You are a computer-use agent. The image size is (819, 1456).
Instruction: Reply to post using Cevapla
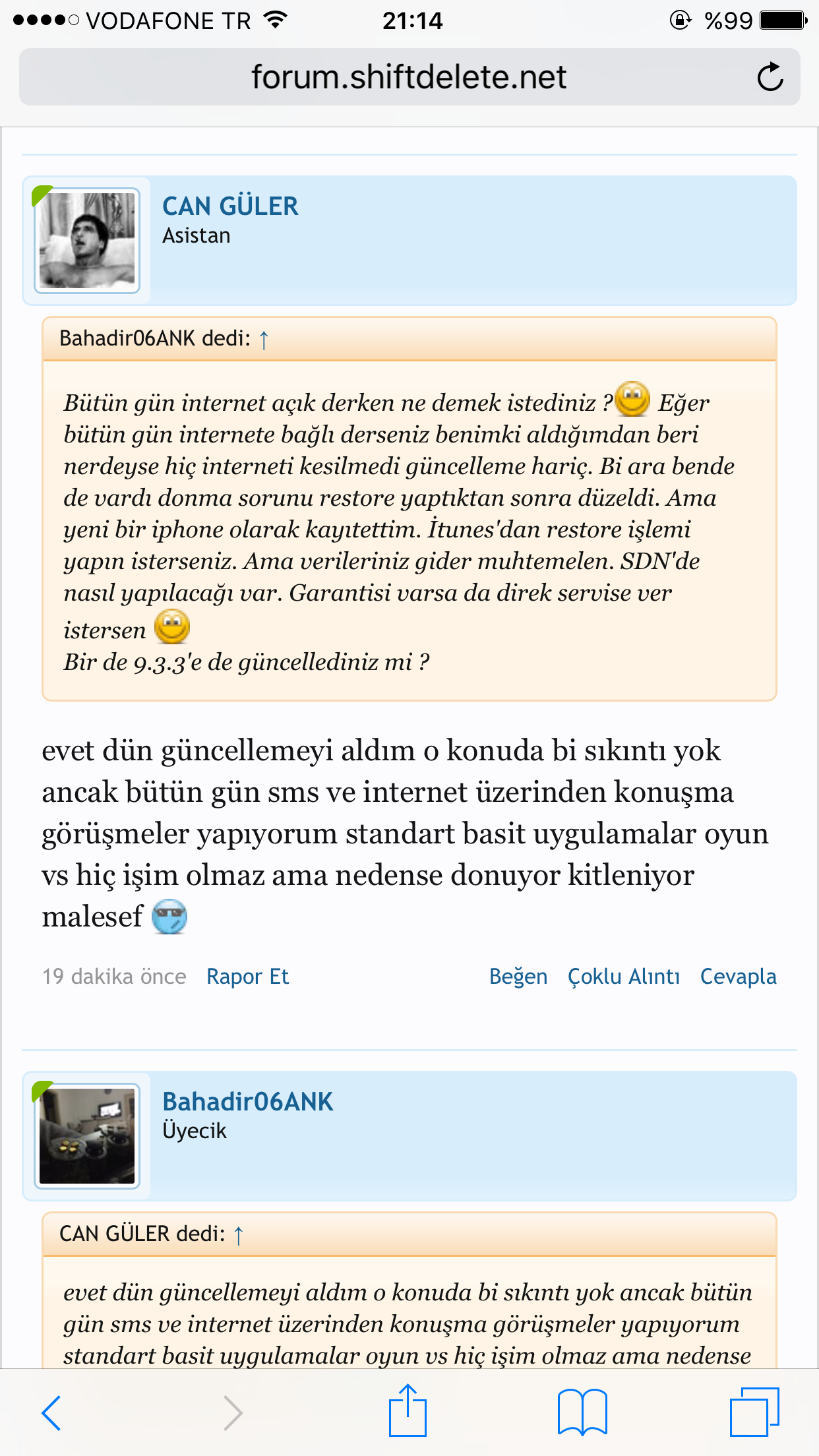click(x=738, y=977)
